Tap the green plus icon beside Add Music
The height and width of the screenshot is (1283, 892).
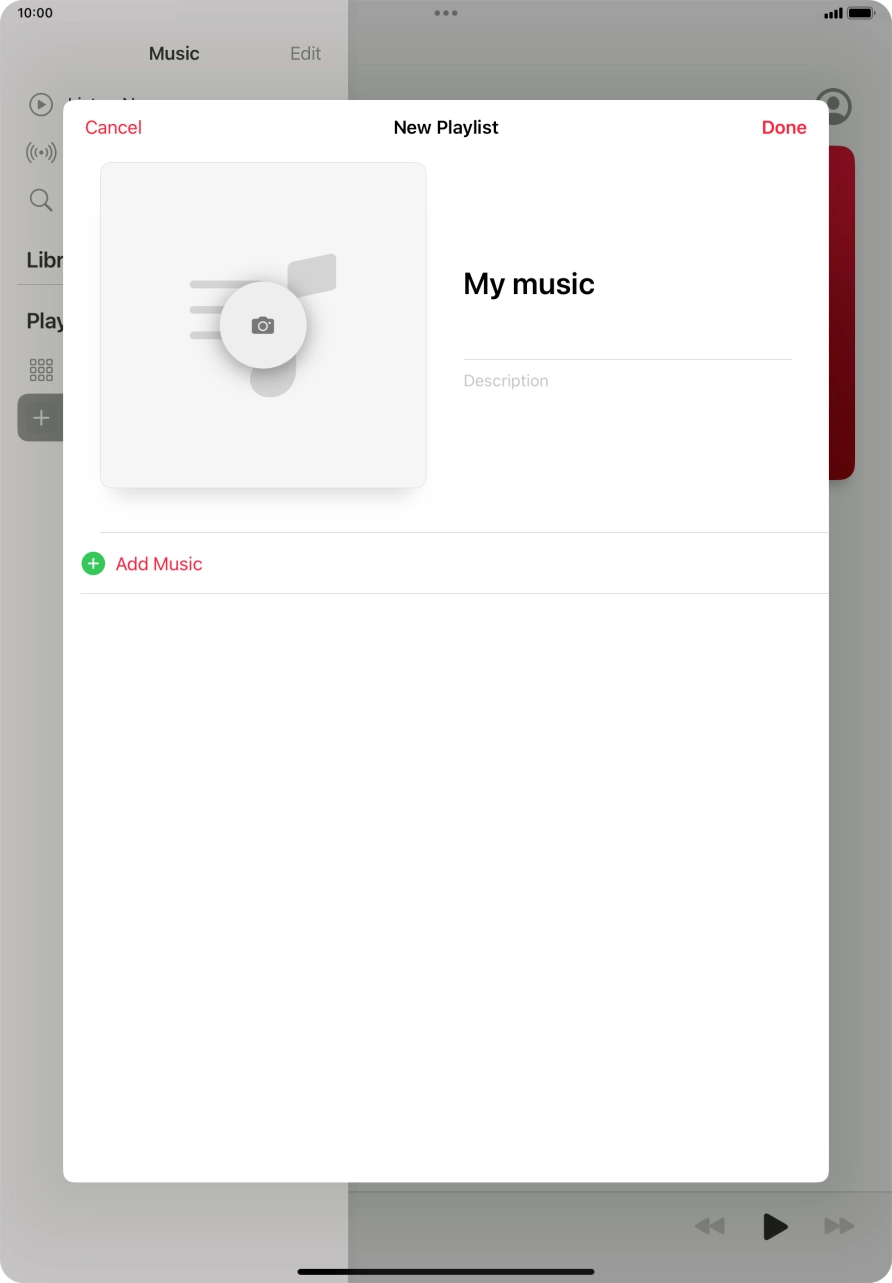pyautogui.click(x=93, y=563)
